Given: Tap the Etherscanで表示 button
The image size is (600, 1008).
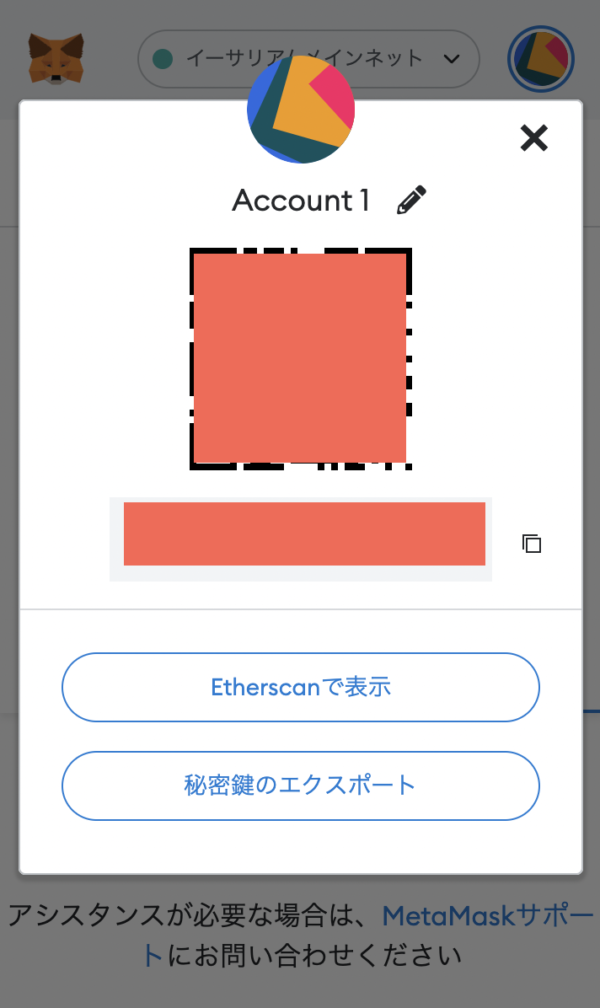Looking at the screenshot, I should (300, 687).
